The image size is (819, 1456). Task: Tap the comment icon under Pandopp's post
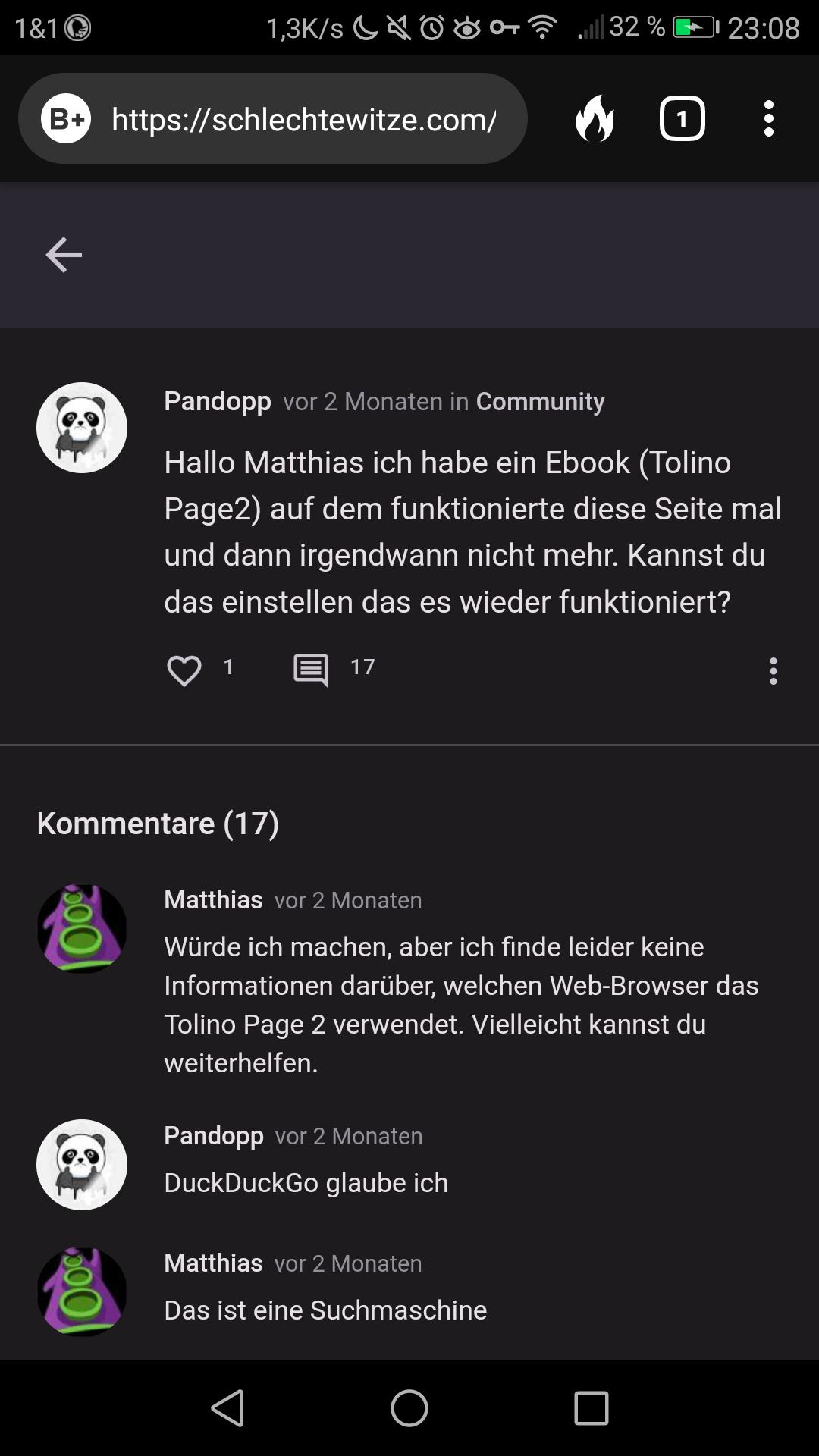(311, 670)
